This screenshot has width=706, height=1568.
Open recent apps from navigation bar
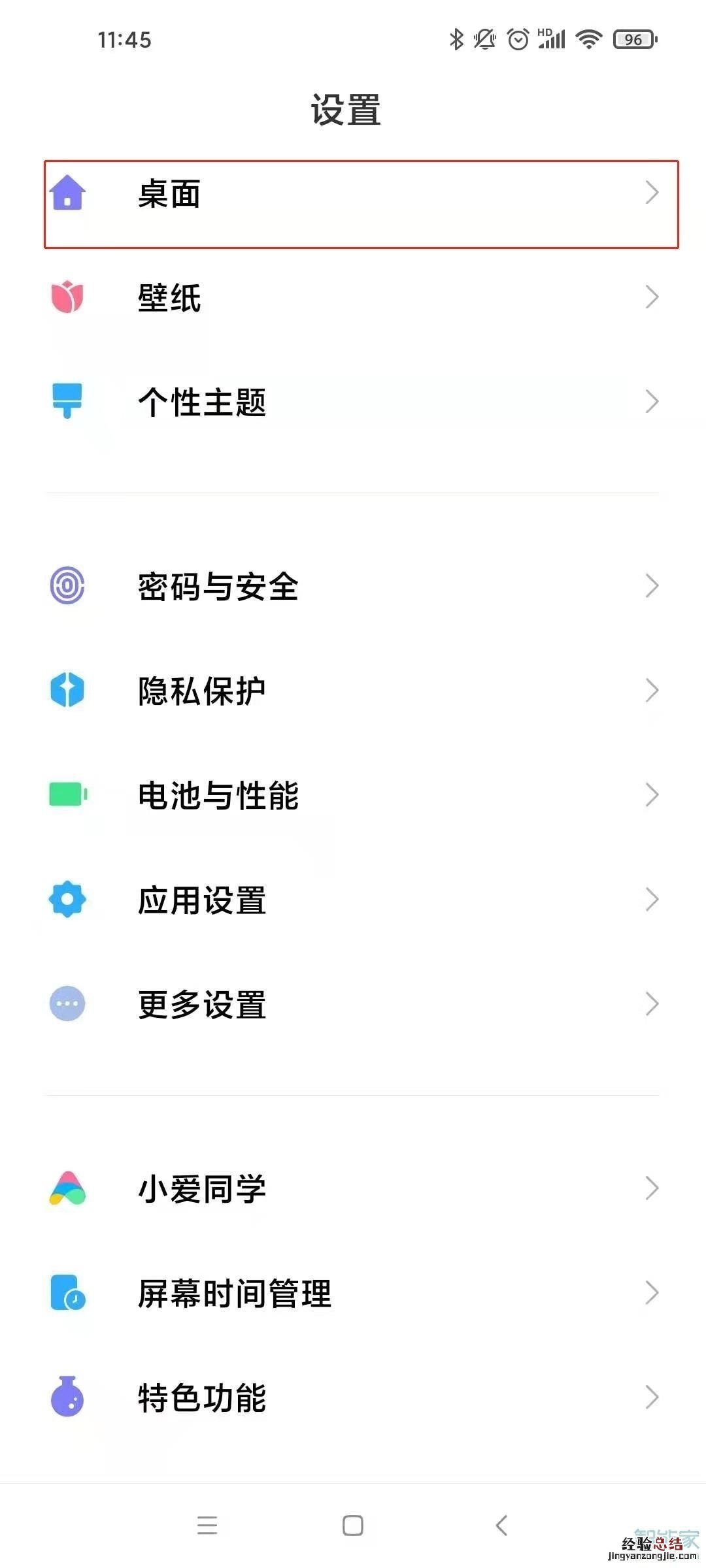click(x=207, y=1526)
